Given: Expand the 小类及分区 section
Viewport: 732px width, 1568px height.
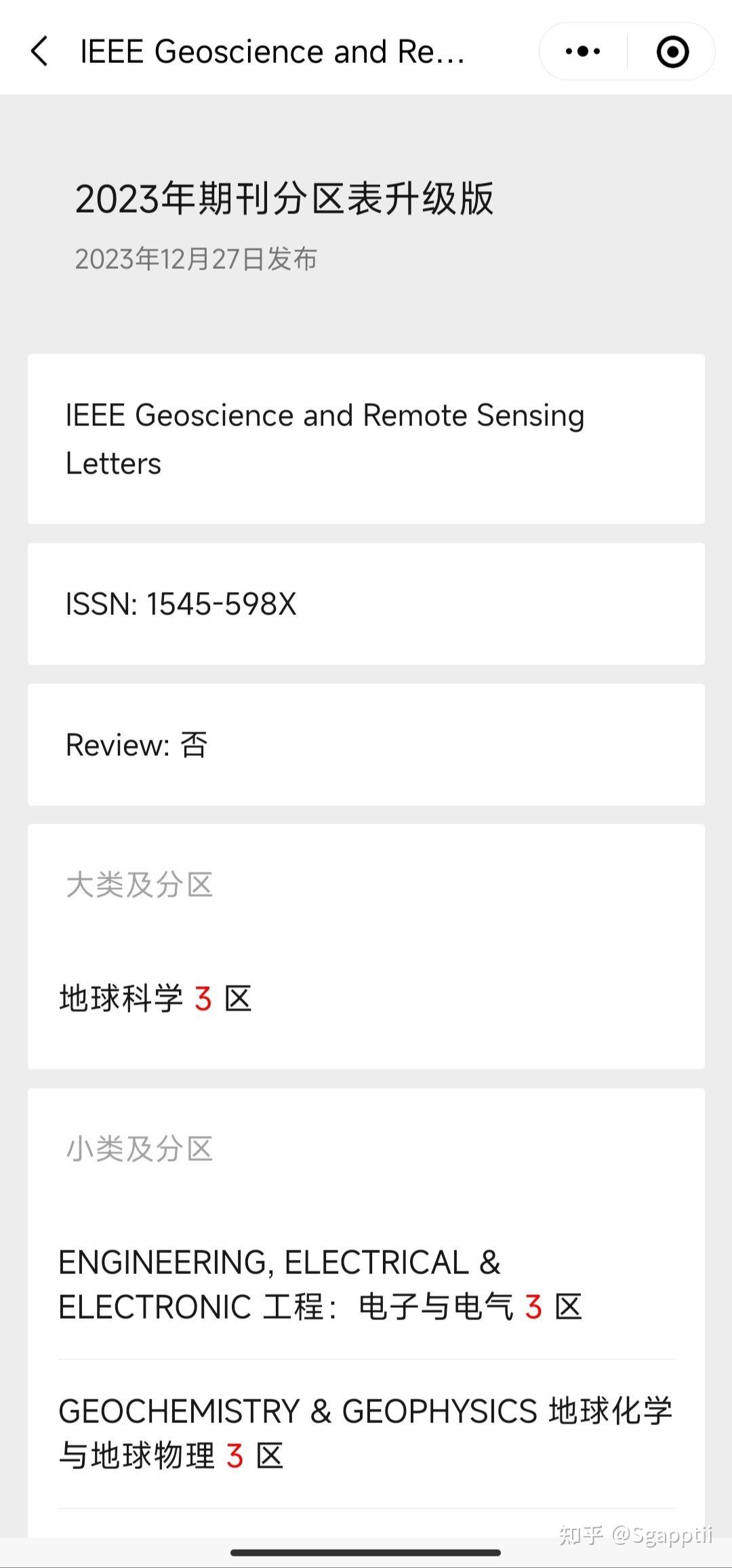Looking at the screenshot, I should tap(140, 1147).
